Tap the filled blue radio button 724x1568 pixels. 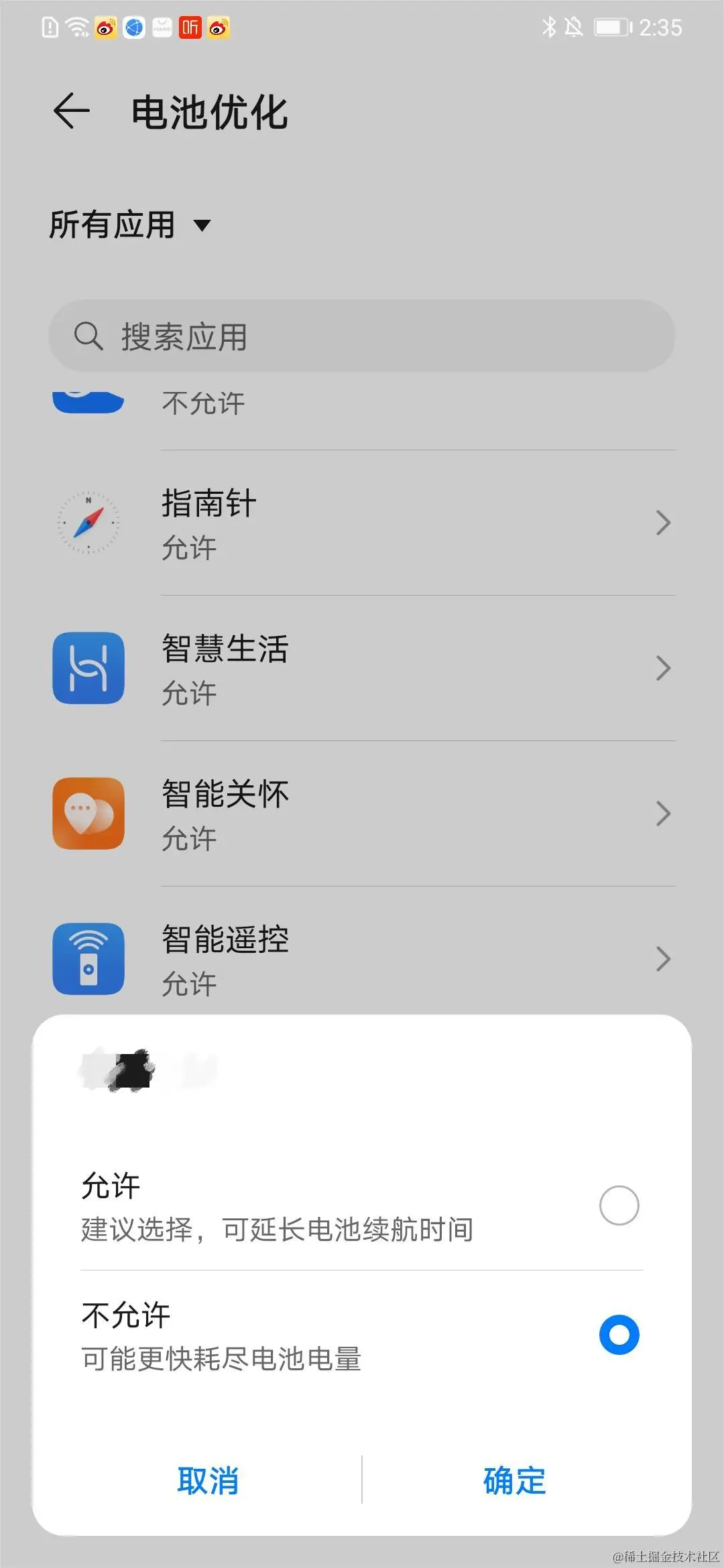(618, 1333)
